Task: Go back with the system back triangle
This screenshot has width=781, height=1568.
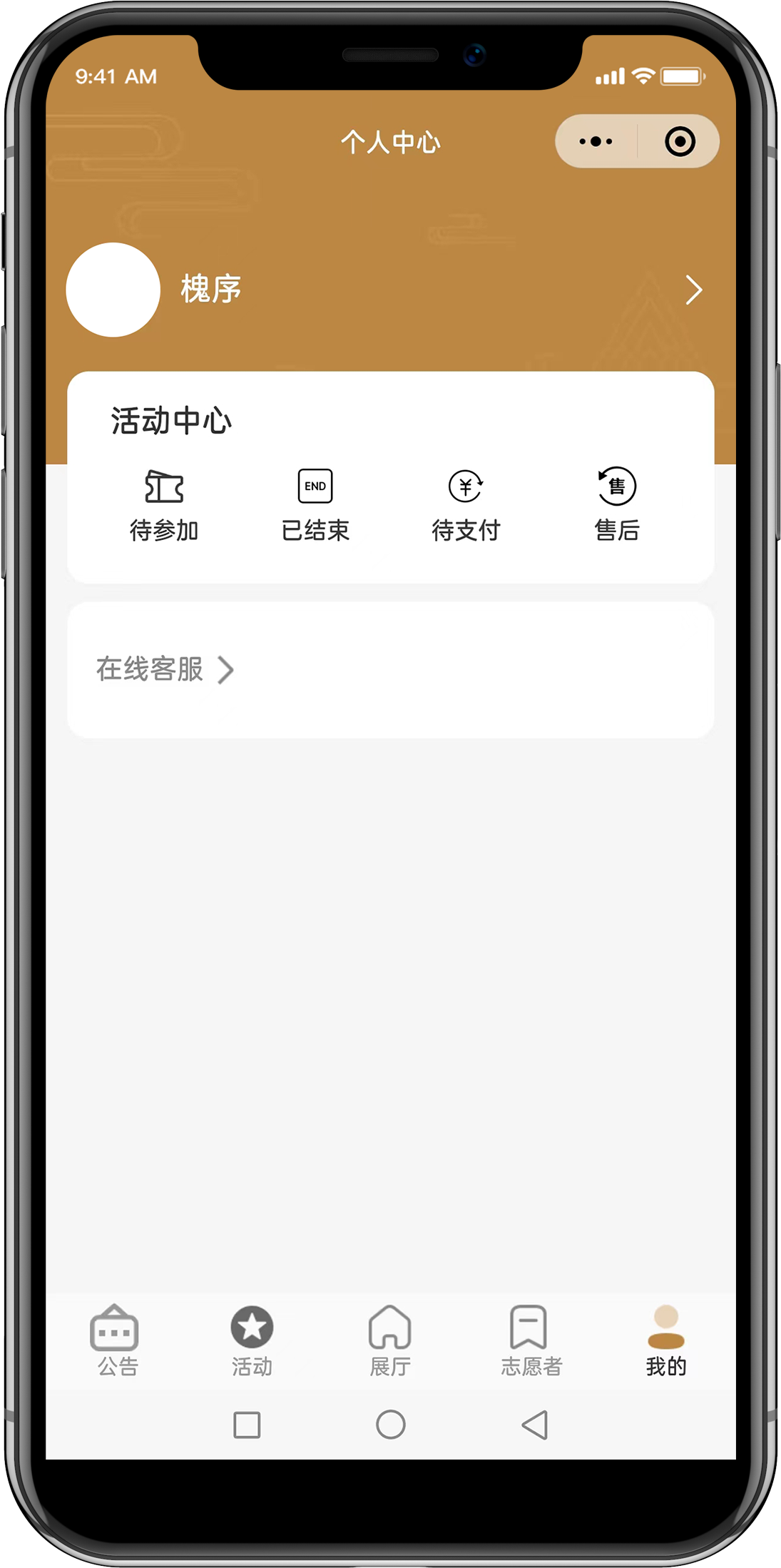Action: click(x=535, y=1425)
